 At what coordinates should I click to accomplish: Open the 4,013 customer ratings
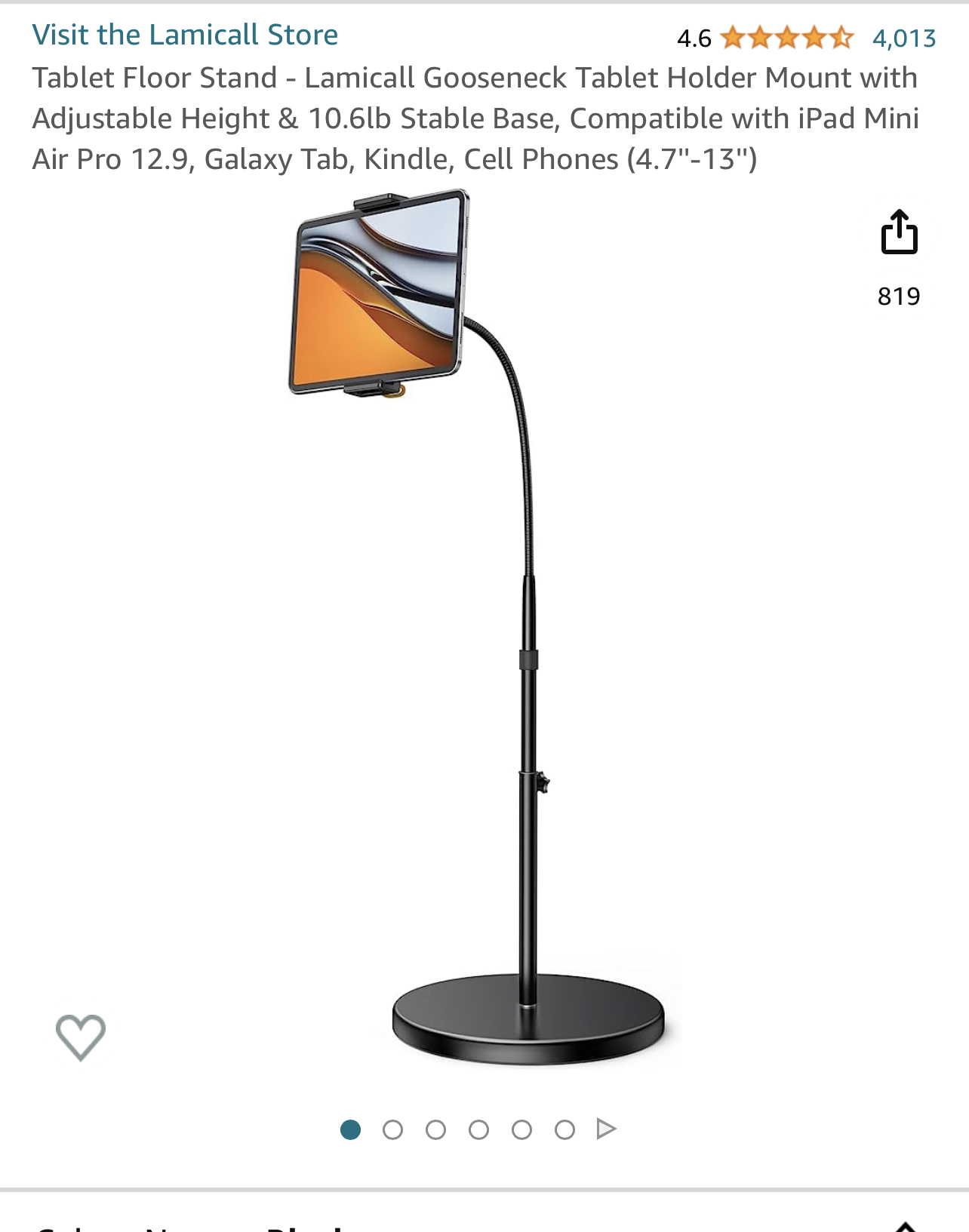click(903, 38)
